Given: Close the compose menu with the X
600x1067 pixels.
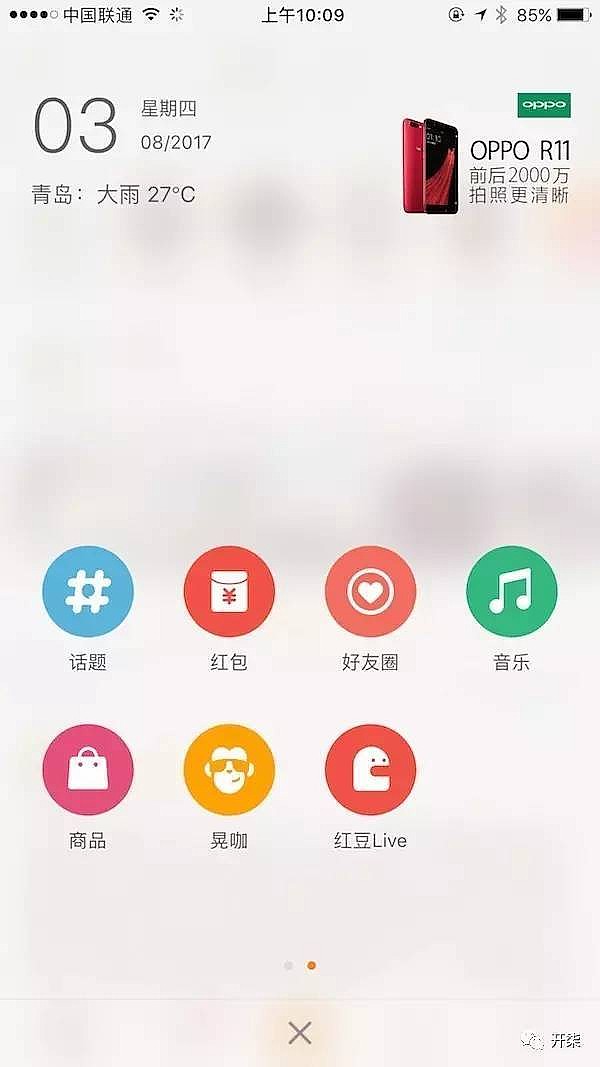Looking at the screenshot, I should point(300,1033).
